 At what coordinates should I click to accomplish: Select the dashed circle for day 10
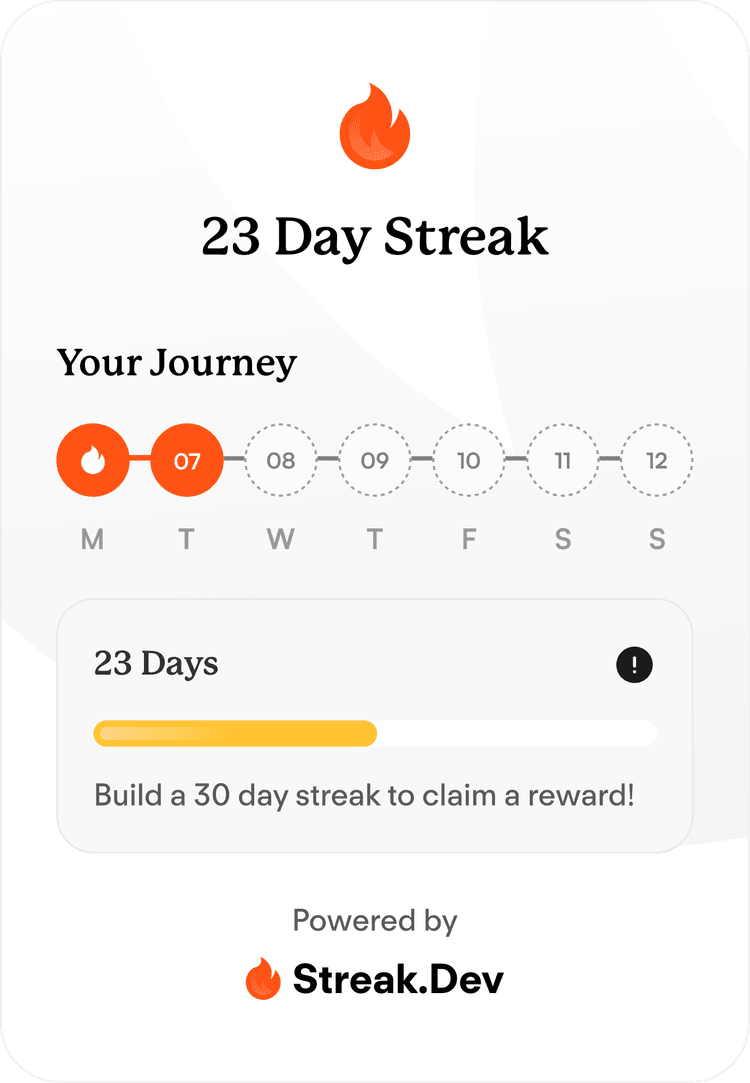[468, 460]
